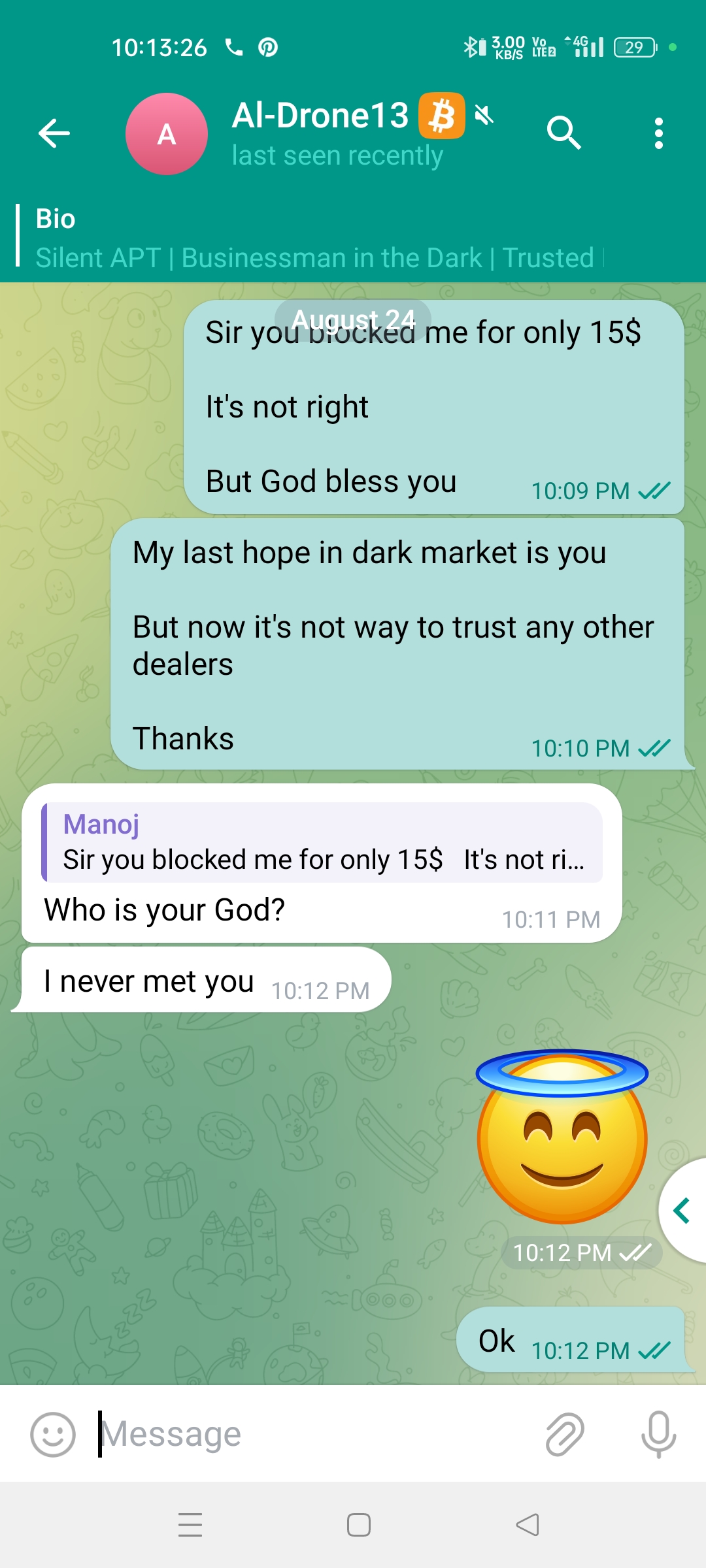Tap the voice message microphone
This screenshot has height=1568, width=706.
658,1435
